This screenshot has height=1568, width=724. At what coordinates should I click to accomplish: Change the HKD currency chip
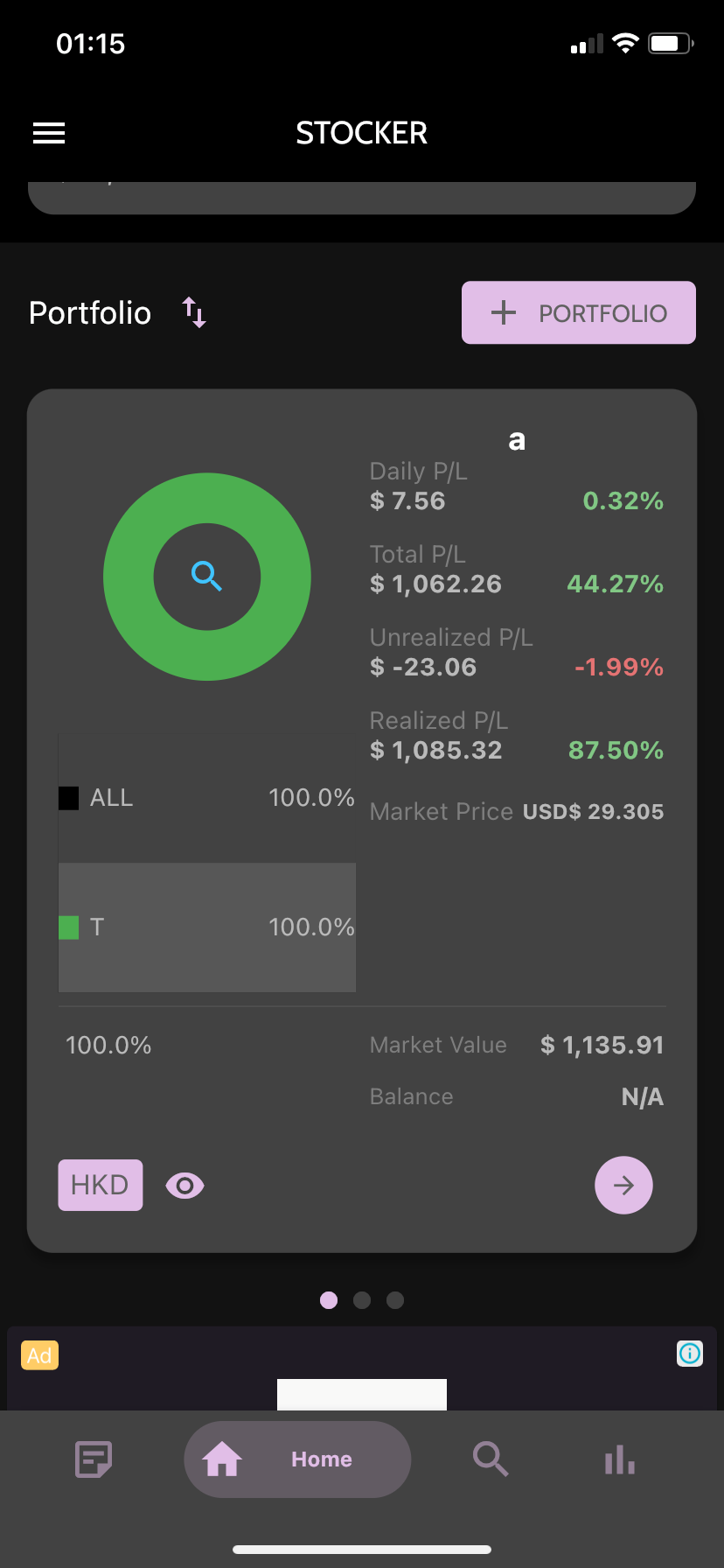(101, 1185)
